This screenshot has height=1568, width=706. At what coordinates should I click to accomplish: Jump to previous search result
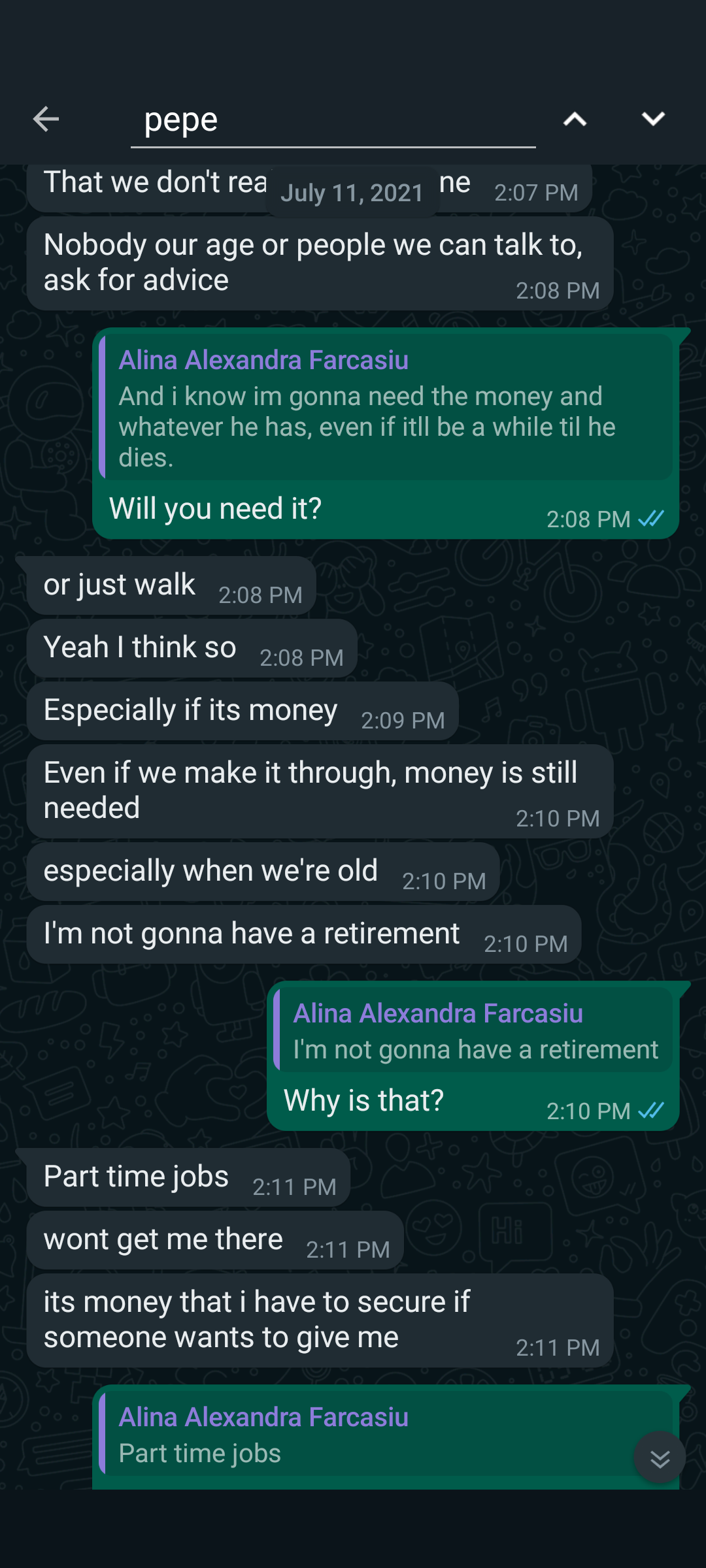tap(575, 119)
